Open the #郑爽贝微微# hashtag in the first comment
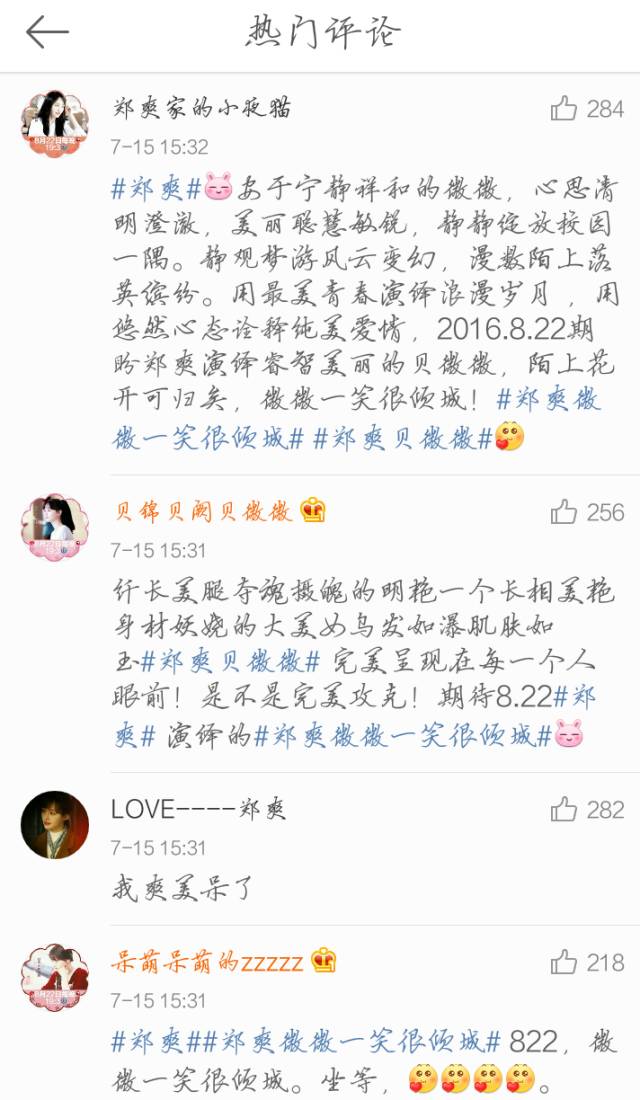Image resolution: width=640 pixels, height=1100 pixels. (x=402, y=437)
